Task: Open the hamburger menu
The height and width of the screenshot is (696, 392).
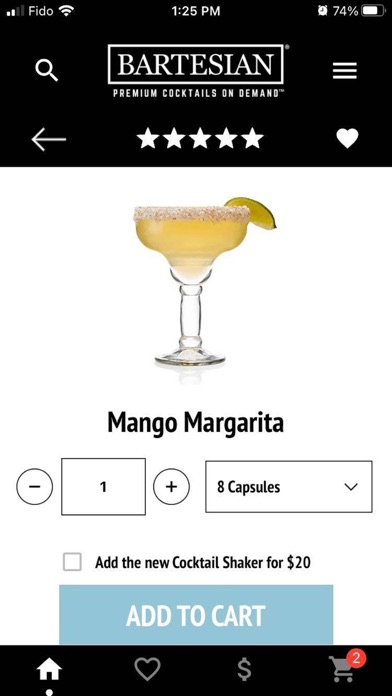Action: [345, 71]
